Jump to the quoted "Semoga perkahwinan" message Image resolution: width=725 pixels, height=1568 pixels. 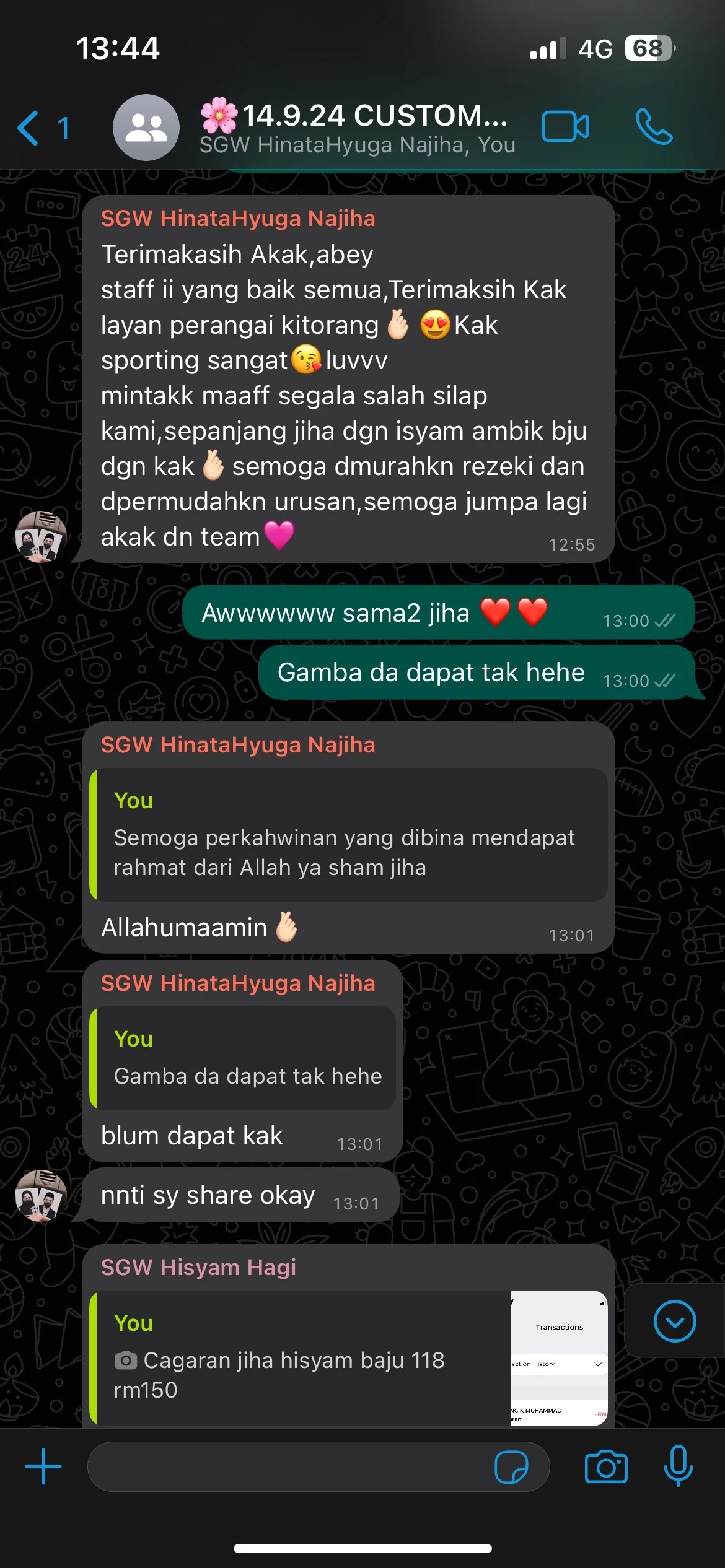pyautogui.click(x=347, y=835)
